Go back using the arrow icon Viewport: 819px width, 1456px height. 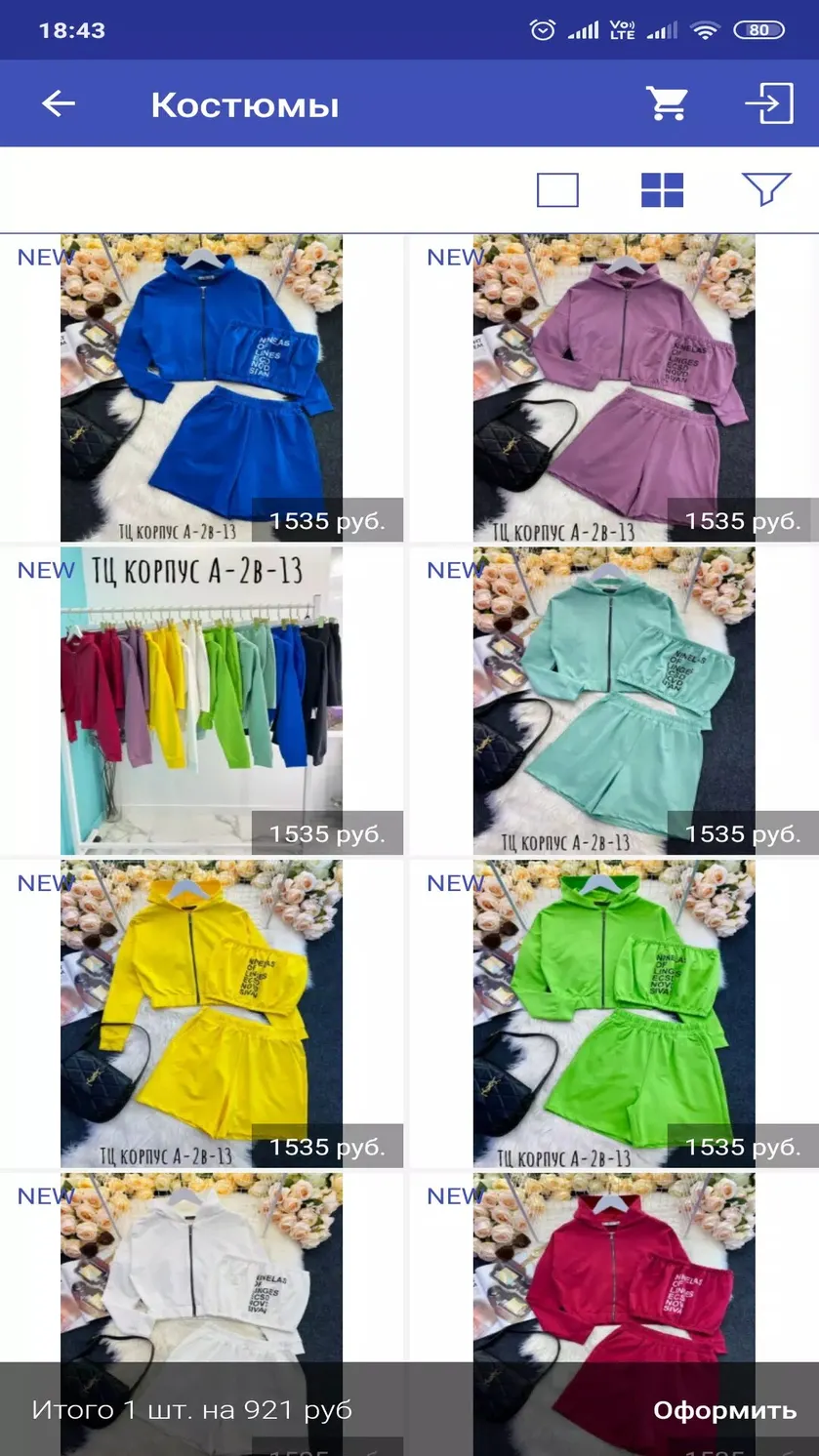coord(59,103)
